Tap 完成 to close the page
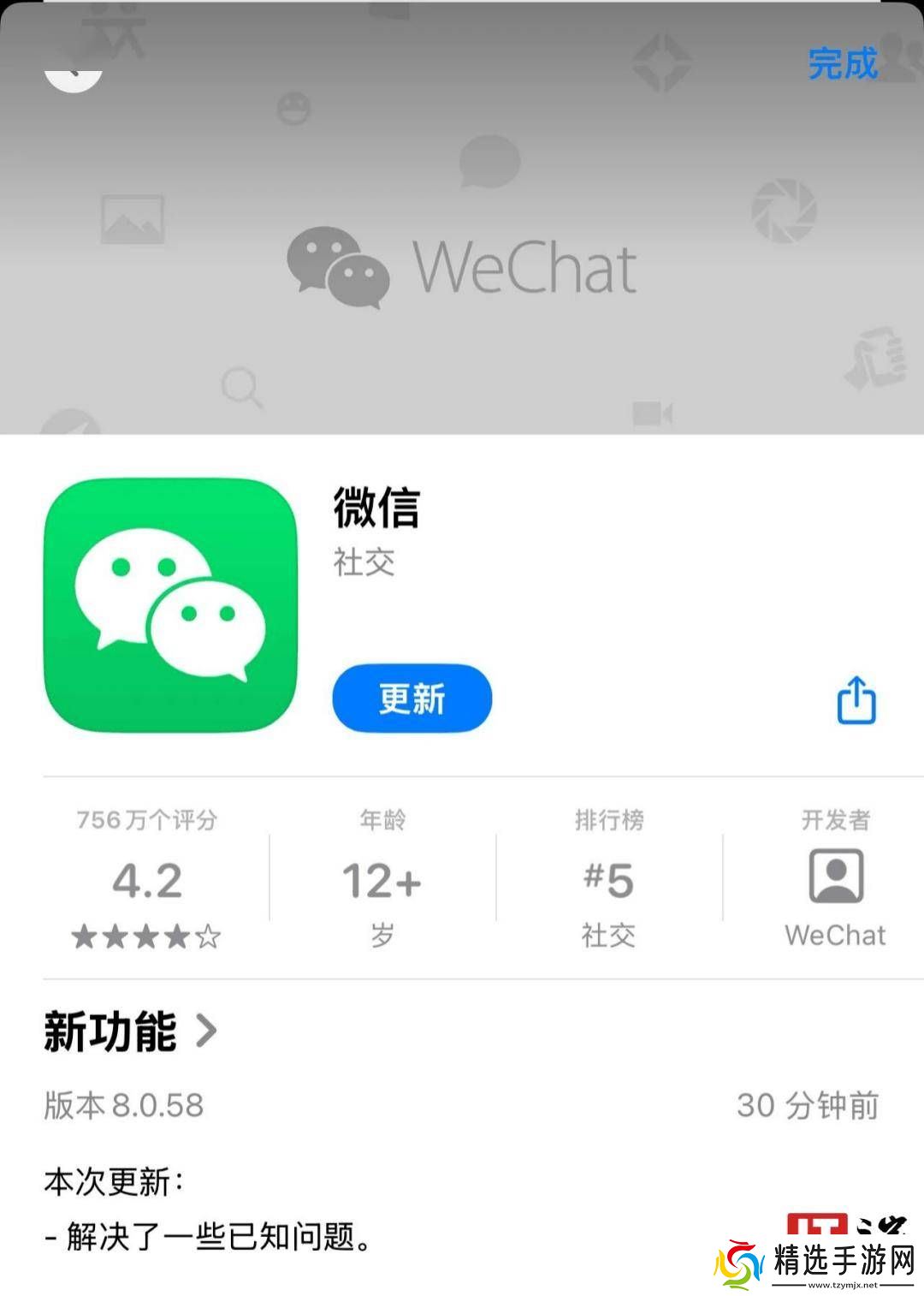 (842, 64)
